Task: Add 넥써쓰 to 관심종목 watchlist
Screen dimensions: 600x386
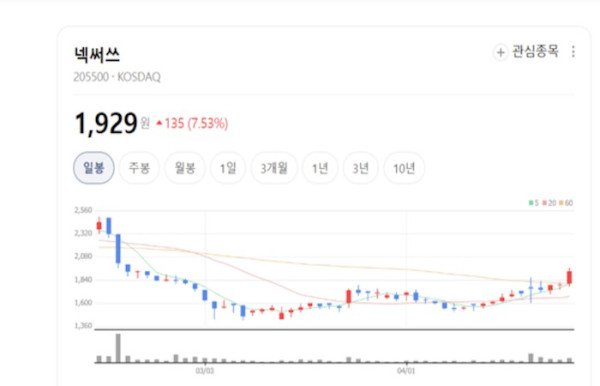Action: pyautogui.click(x=527, y=51)
